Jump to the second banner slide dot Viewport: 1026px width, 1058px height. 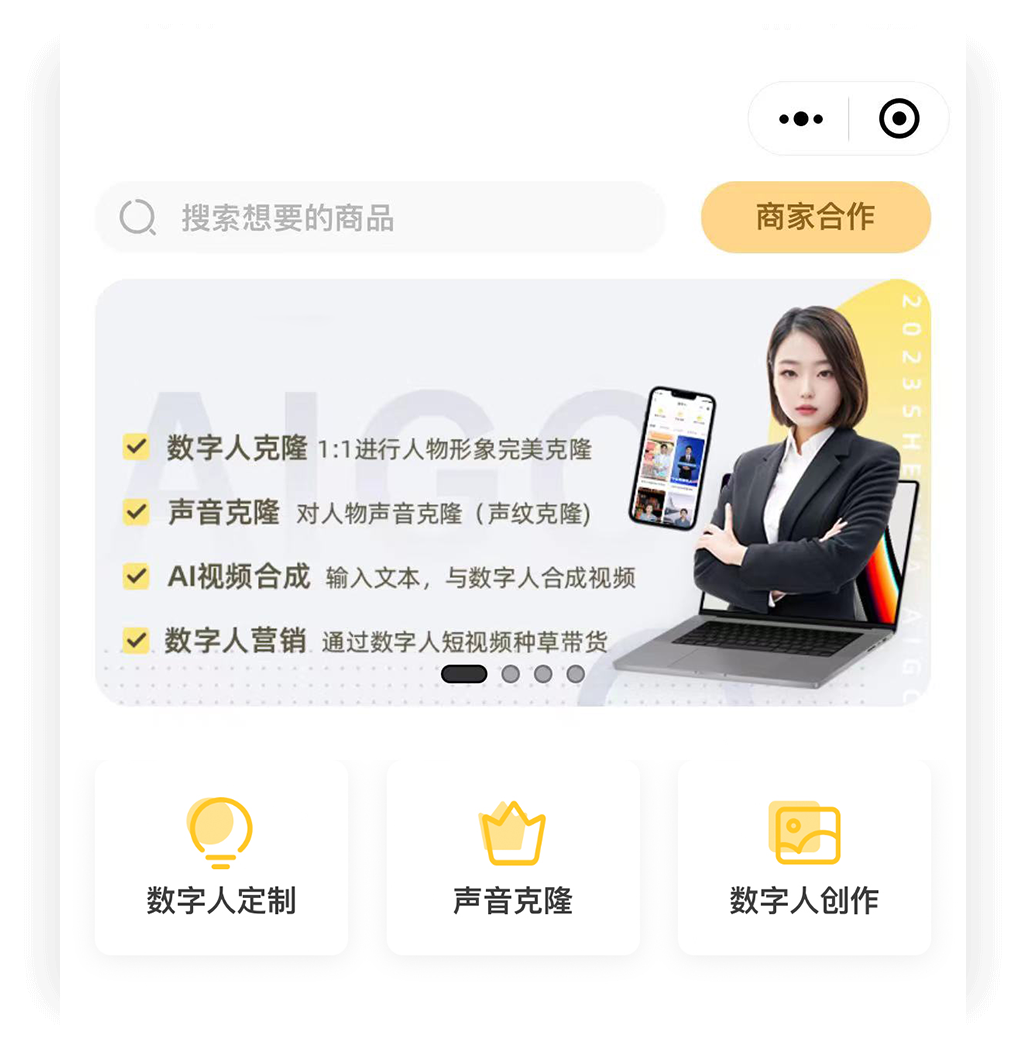[510, 674]
